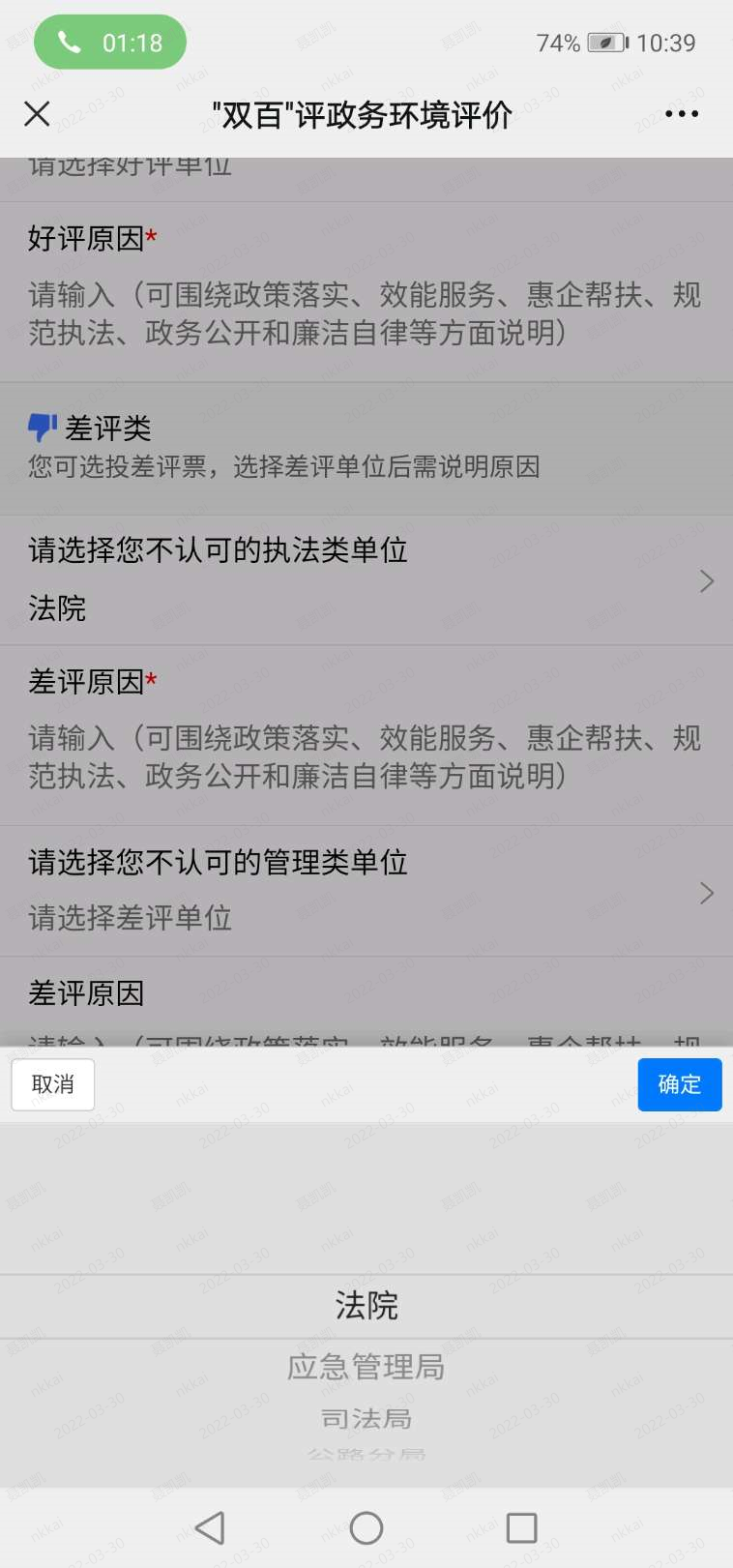
Task: Select 应急管理局 in the picker
Action: [366, 1367]
